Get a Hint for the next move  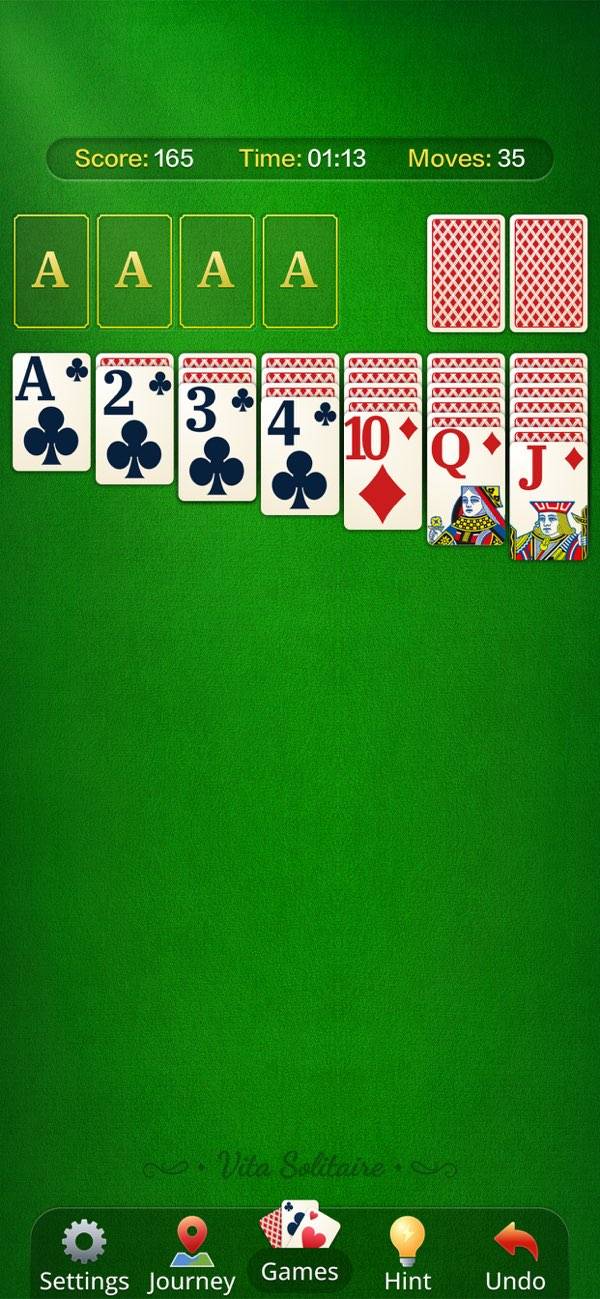pos(408,1255)
